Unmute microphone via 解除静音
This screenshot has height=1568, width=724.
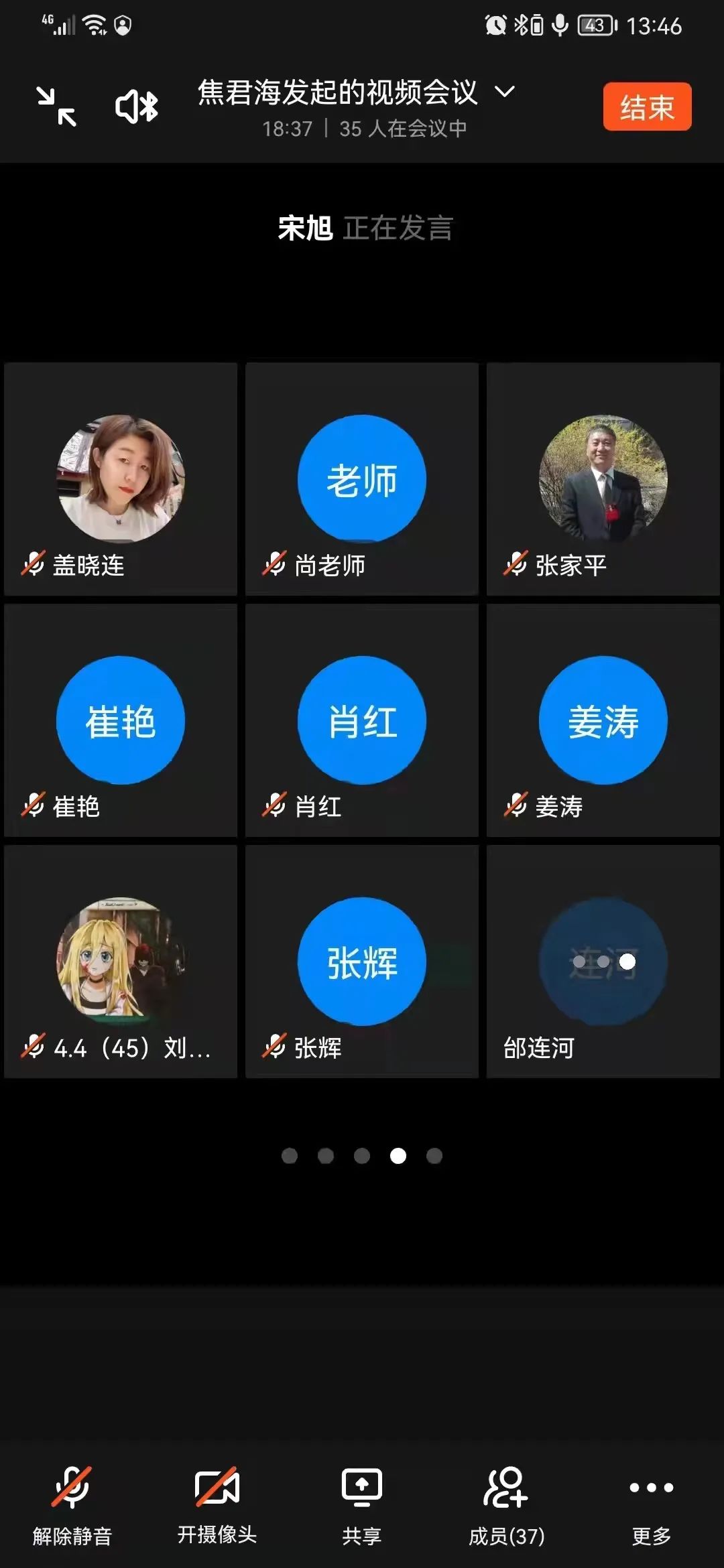click(72, 1504)
